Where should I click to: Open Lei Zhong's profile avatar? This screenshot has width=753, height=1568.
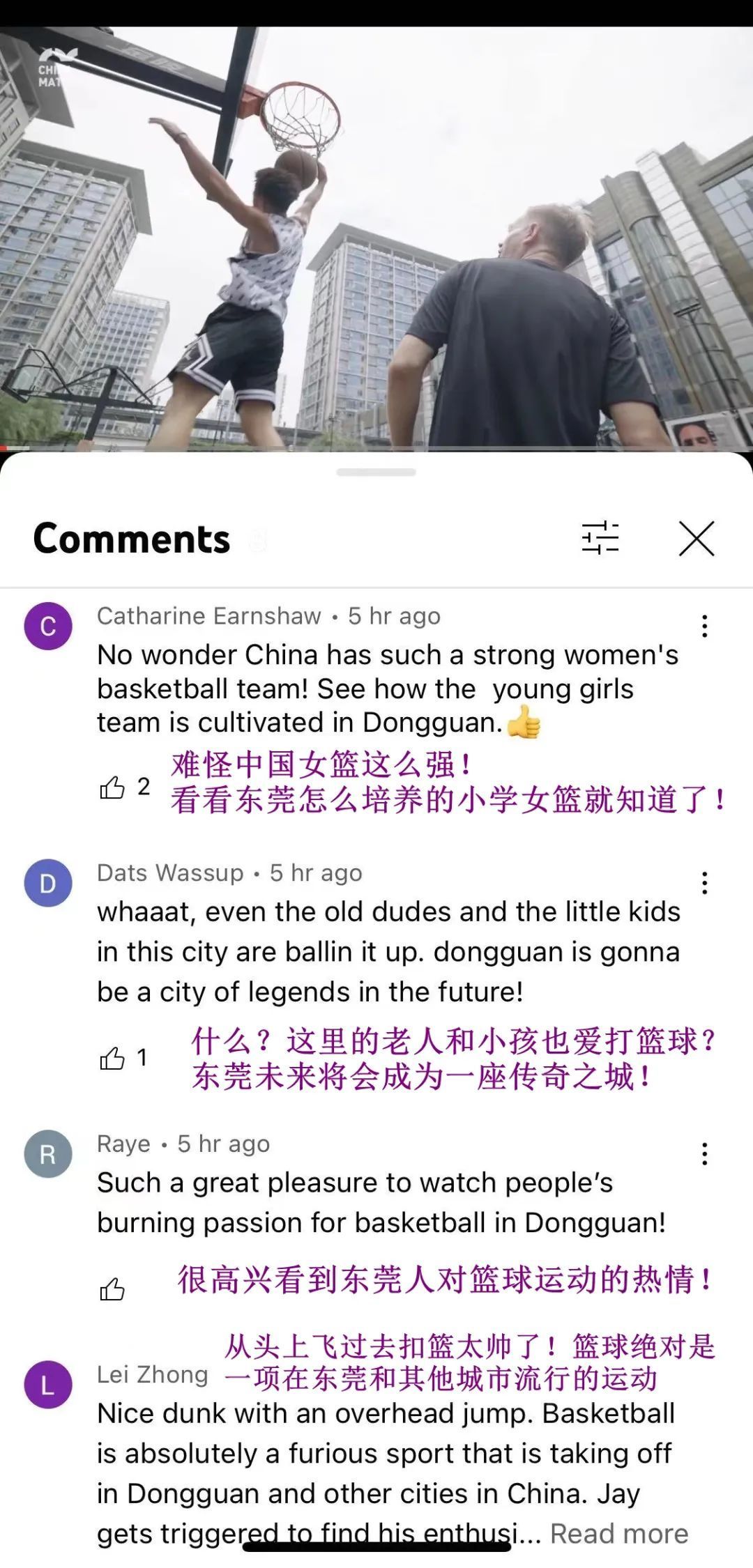[48, 1384]
